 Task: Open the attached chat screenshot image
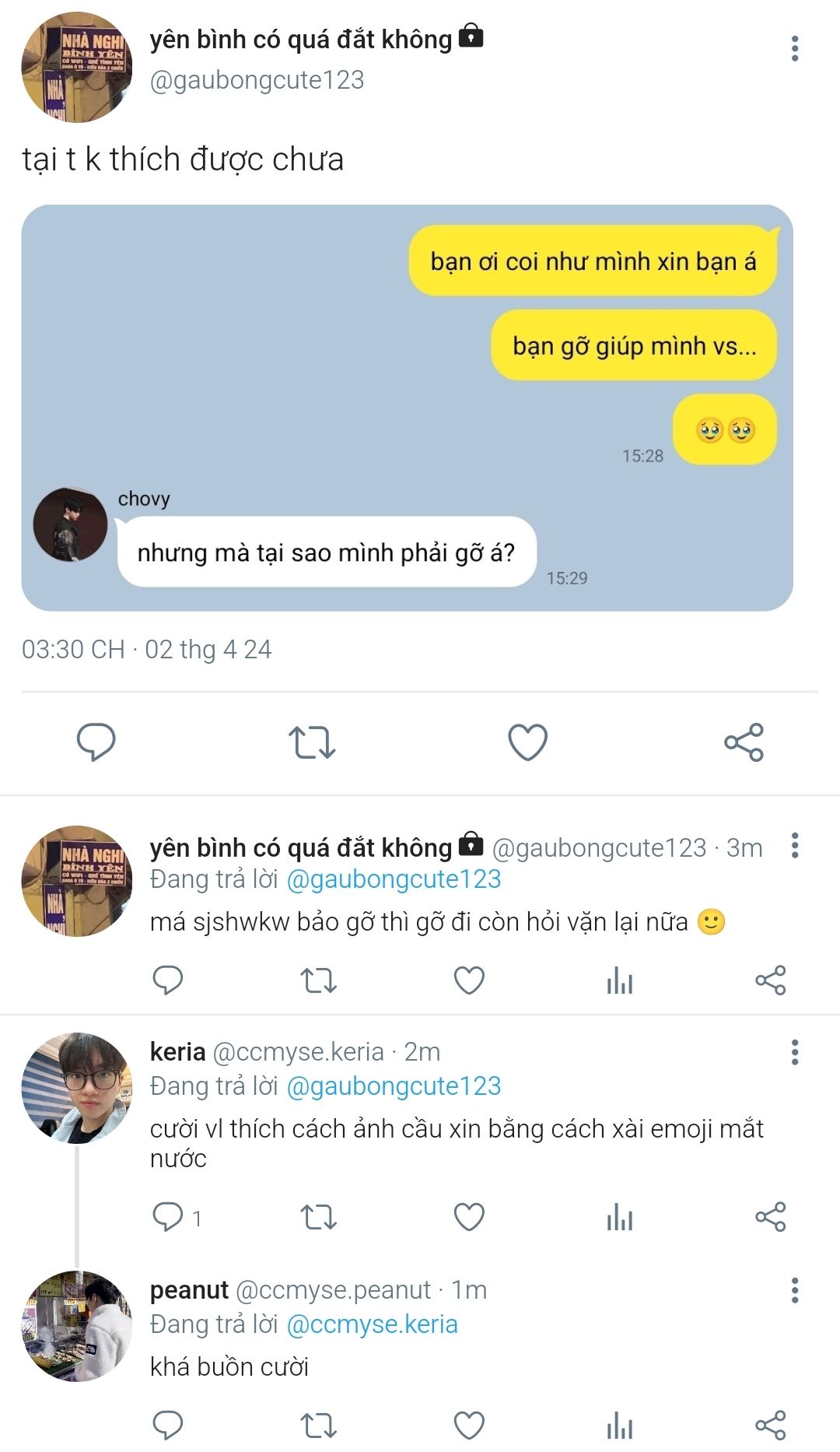click(x=407, y=408)
